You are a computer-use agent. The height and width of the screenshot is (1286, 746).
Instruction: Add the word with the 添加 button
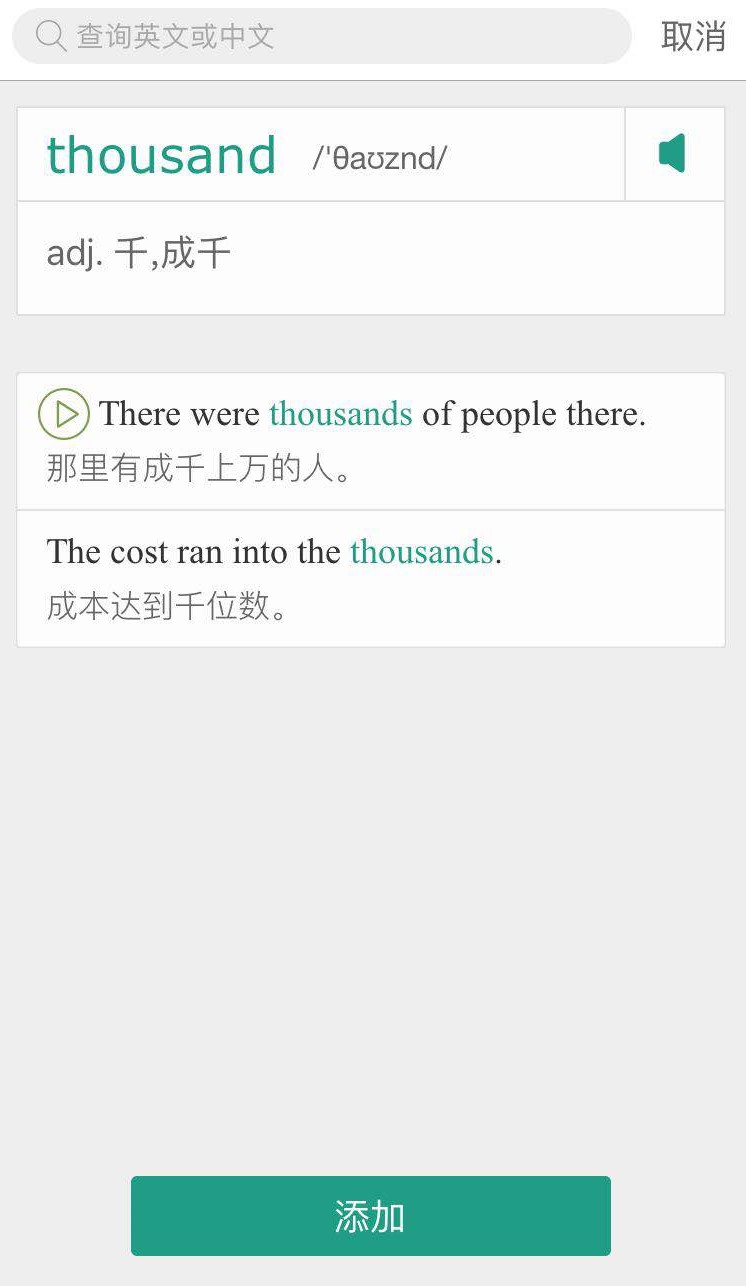click(370, 1216)
